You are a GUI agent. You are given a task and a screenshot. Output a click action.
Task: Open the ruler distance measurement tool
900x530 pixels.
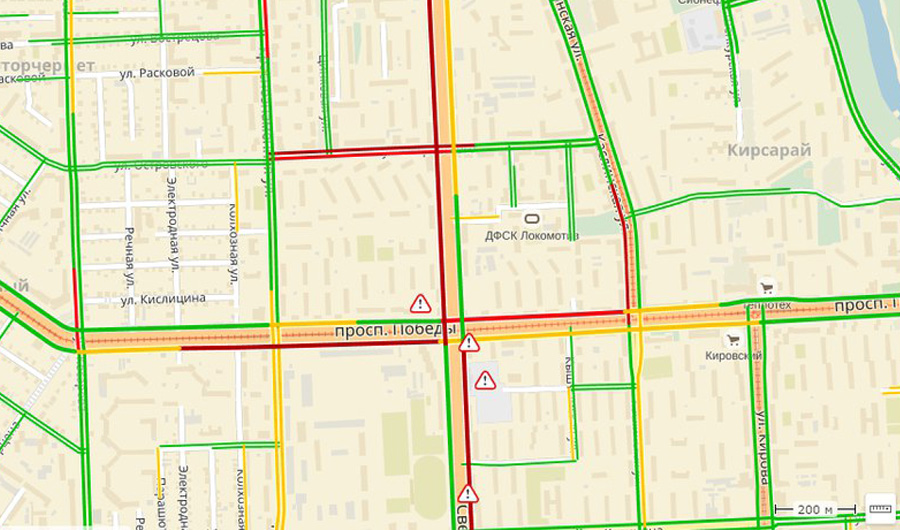coord(881,506)
